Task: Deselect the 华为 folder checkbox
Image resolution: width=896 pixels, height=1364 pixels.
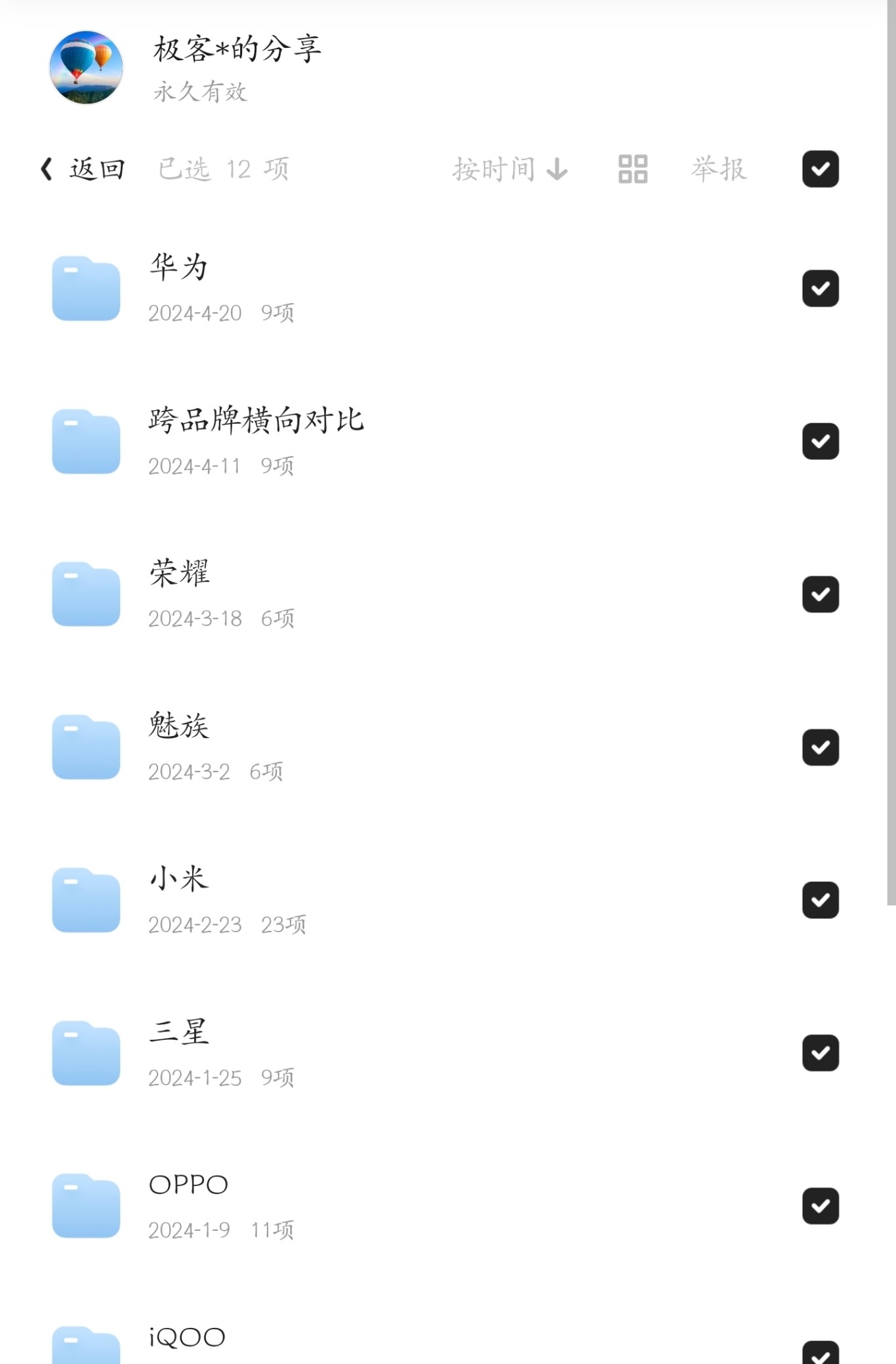Action: 820,289
